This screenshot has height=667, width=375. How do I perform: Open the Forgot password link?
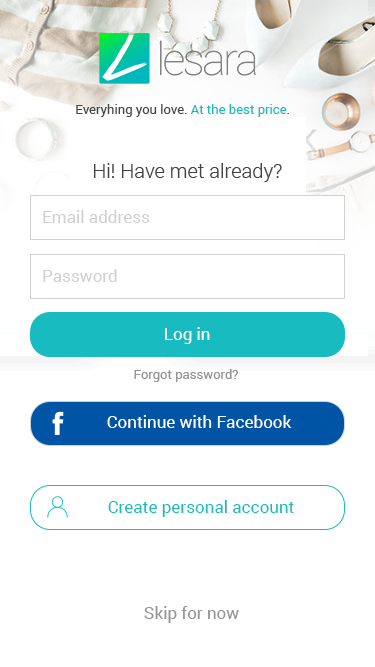(x=186, y=375)
